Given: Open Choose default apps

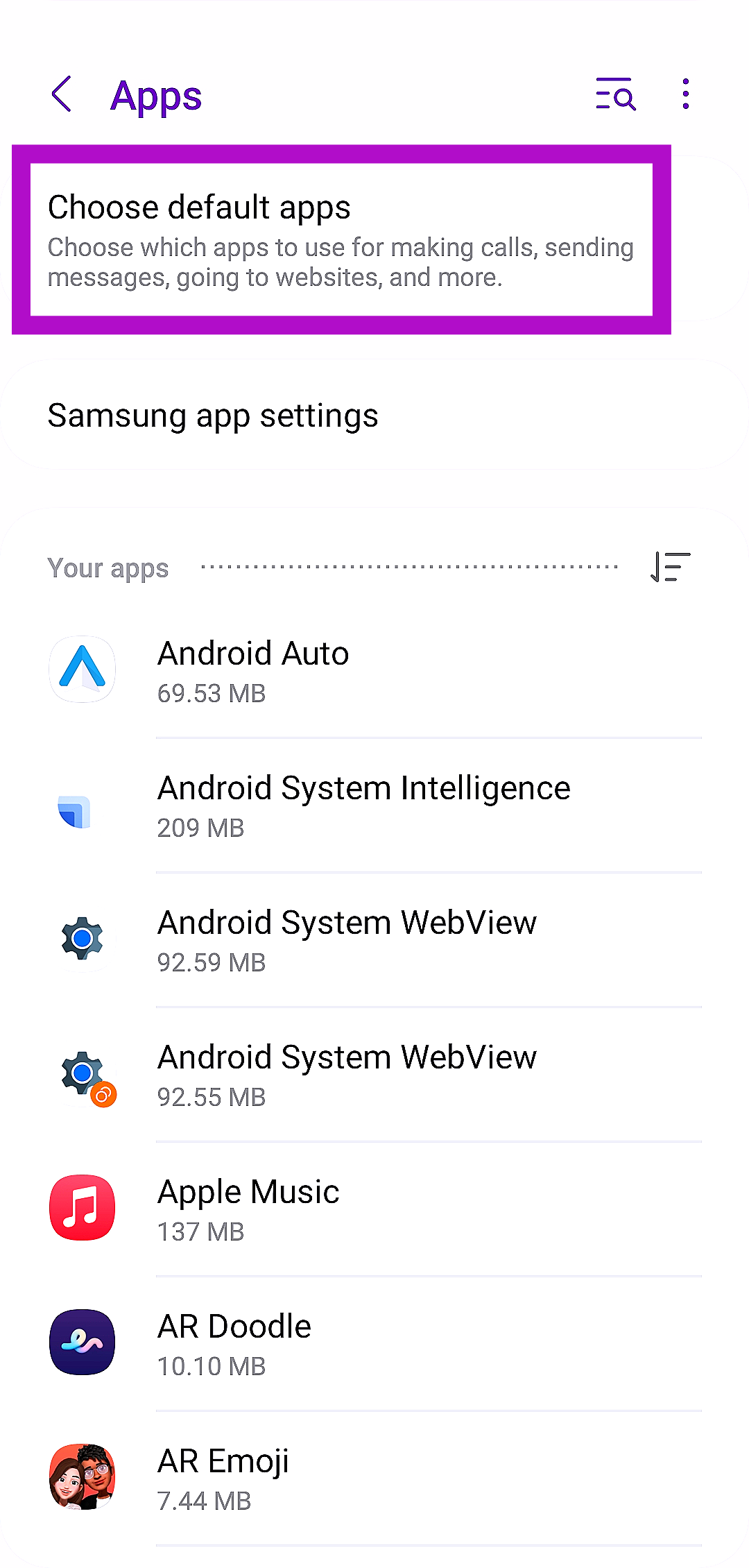Looking at the screenshot, I should [341, 240].
